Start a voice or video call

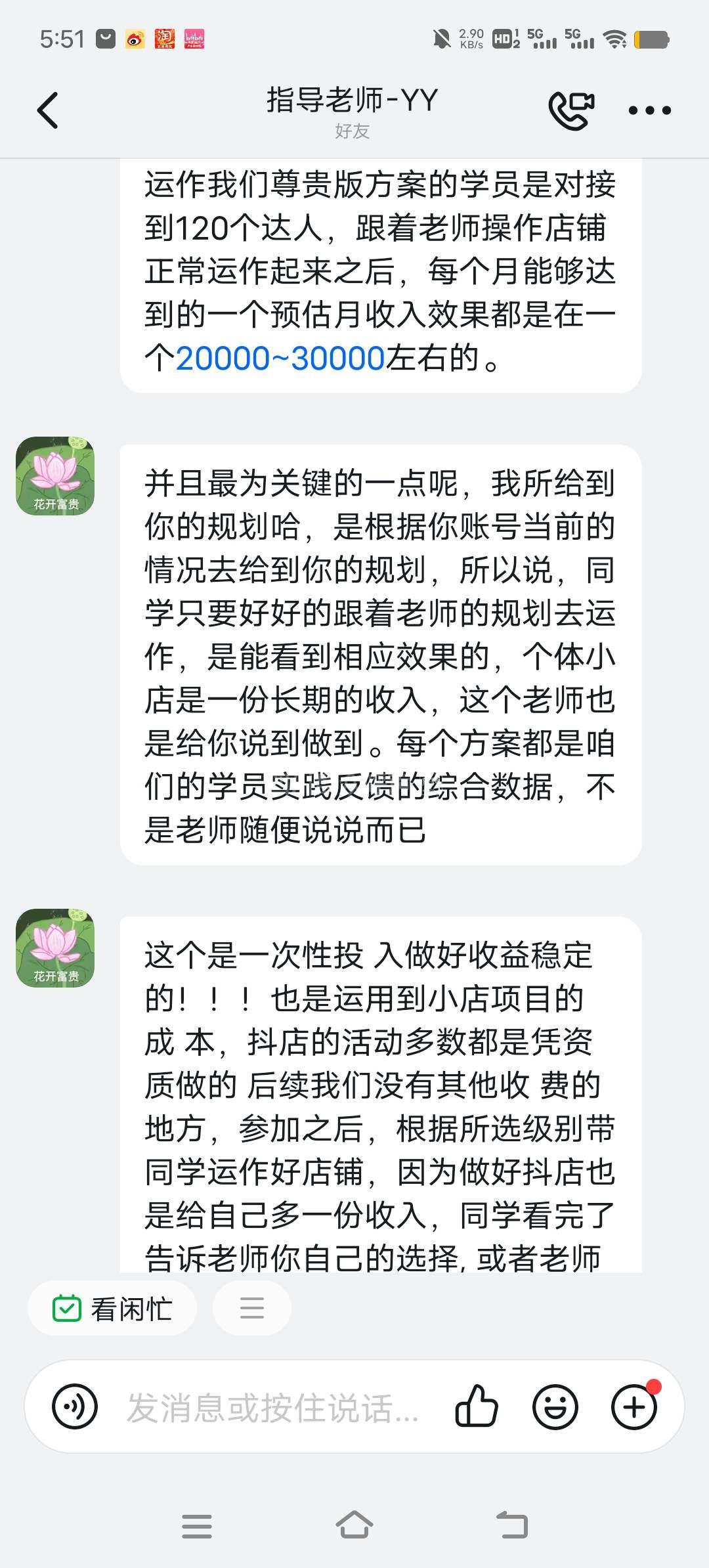point(571,110)
